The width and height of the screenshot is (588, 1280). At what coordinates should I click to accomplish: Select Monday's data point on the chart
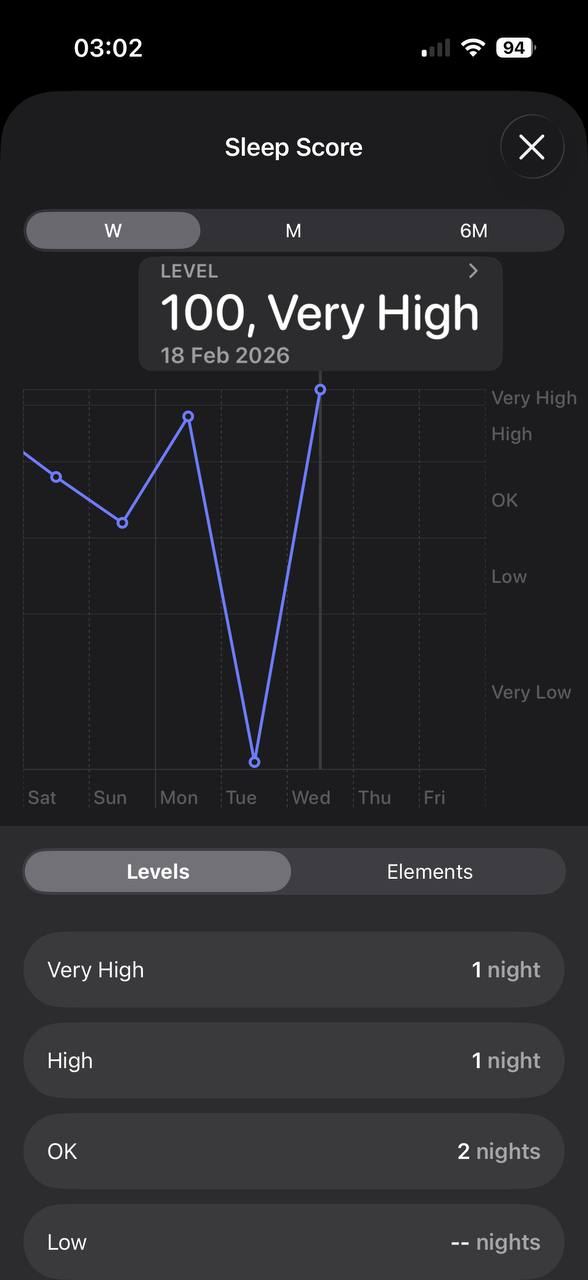click(188, 416)
